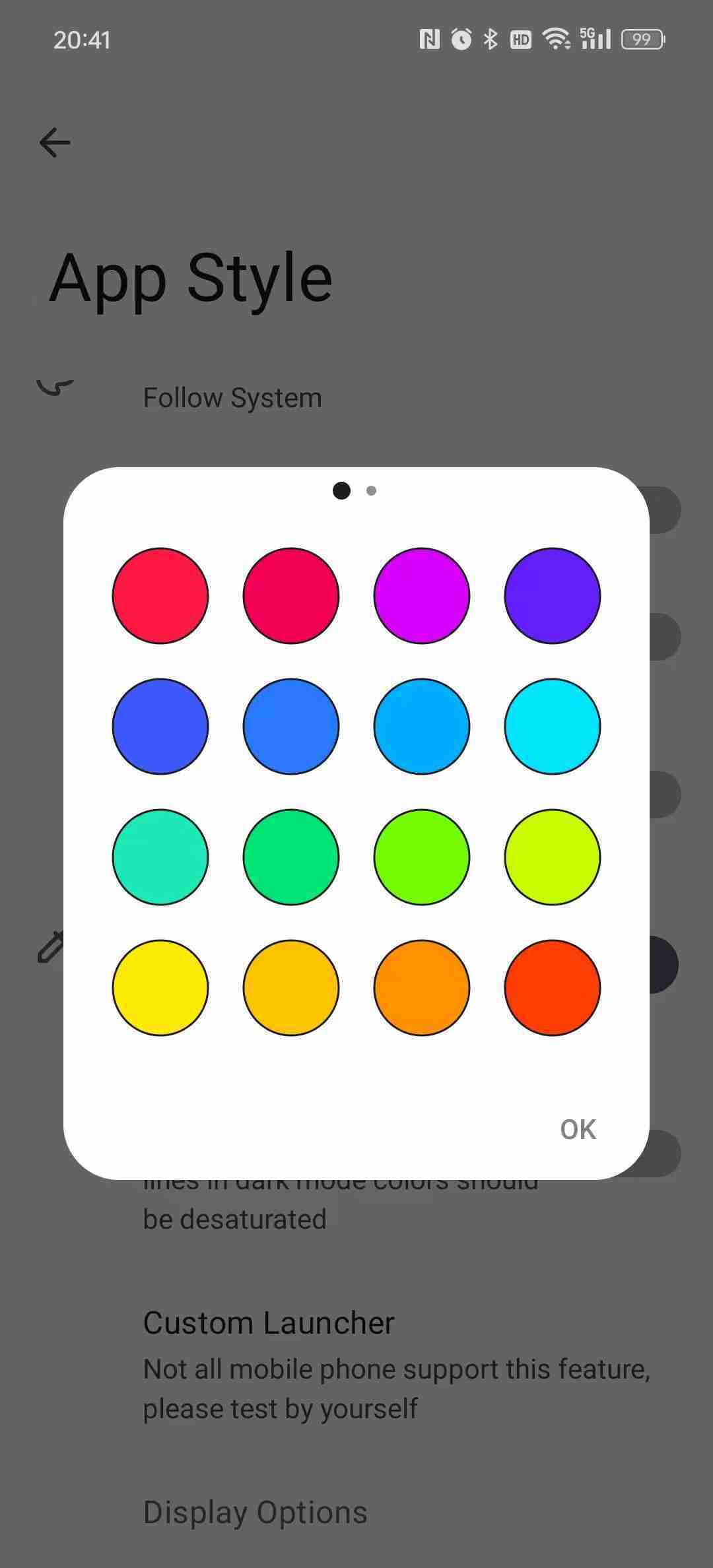The height and width of the screenshot is (1568, 713).
Task: Choose the orange-red swatch
Action: pyautogui.click(x=553, y=987)
